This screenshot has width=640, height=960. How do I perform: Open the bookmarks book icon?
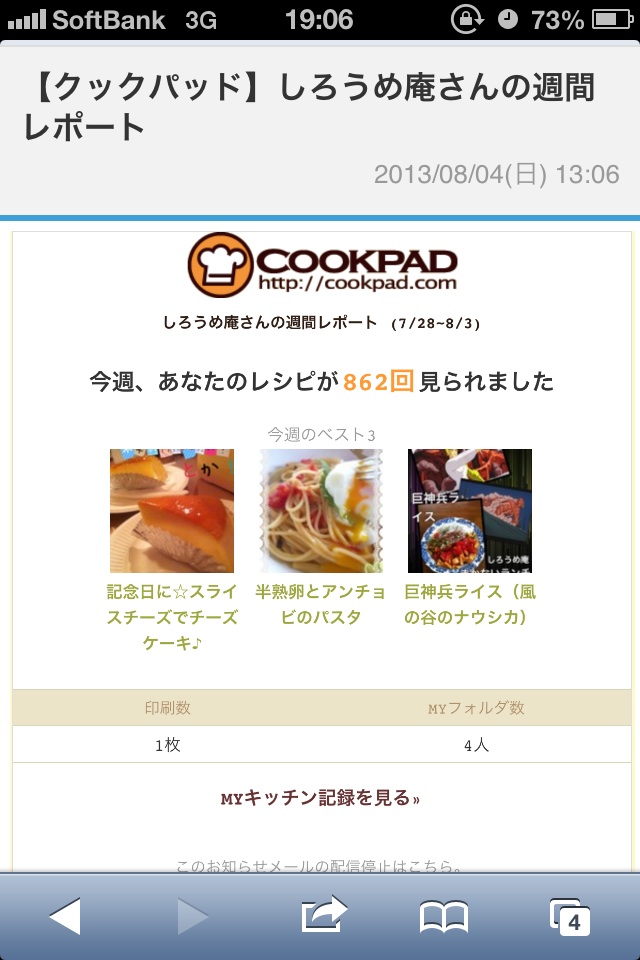(444, 916)
